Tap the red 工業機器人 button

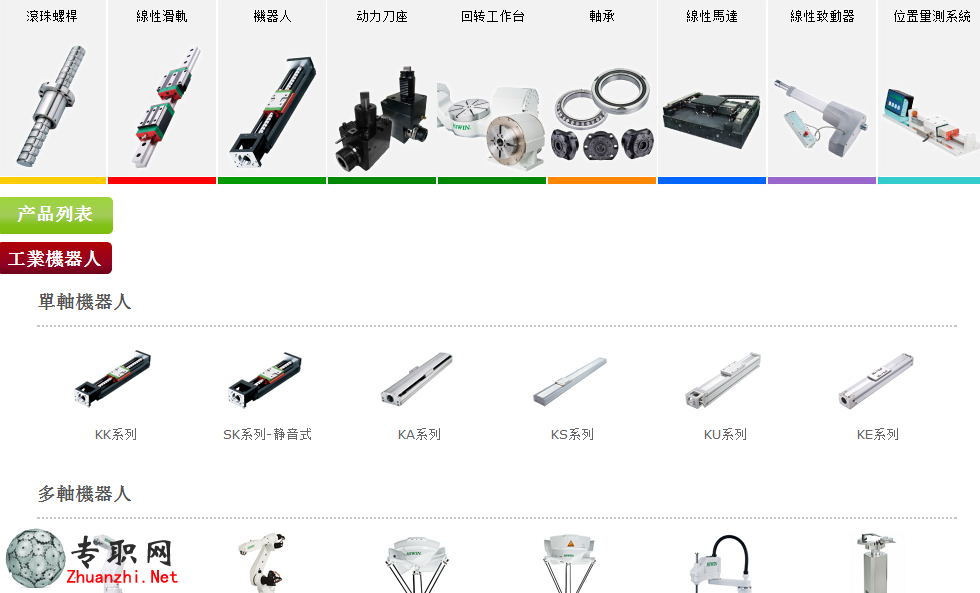tap(56, 259)
